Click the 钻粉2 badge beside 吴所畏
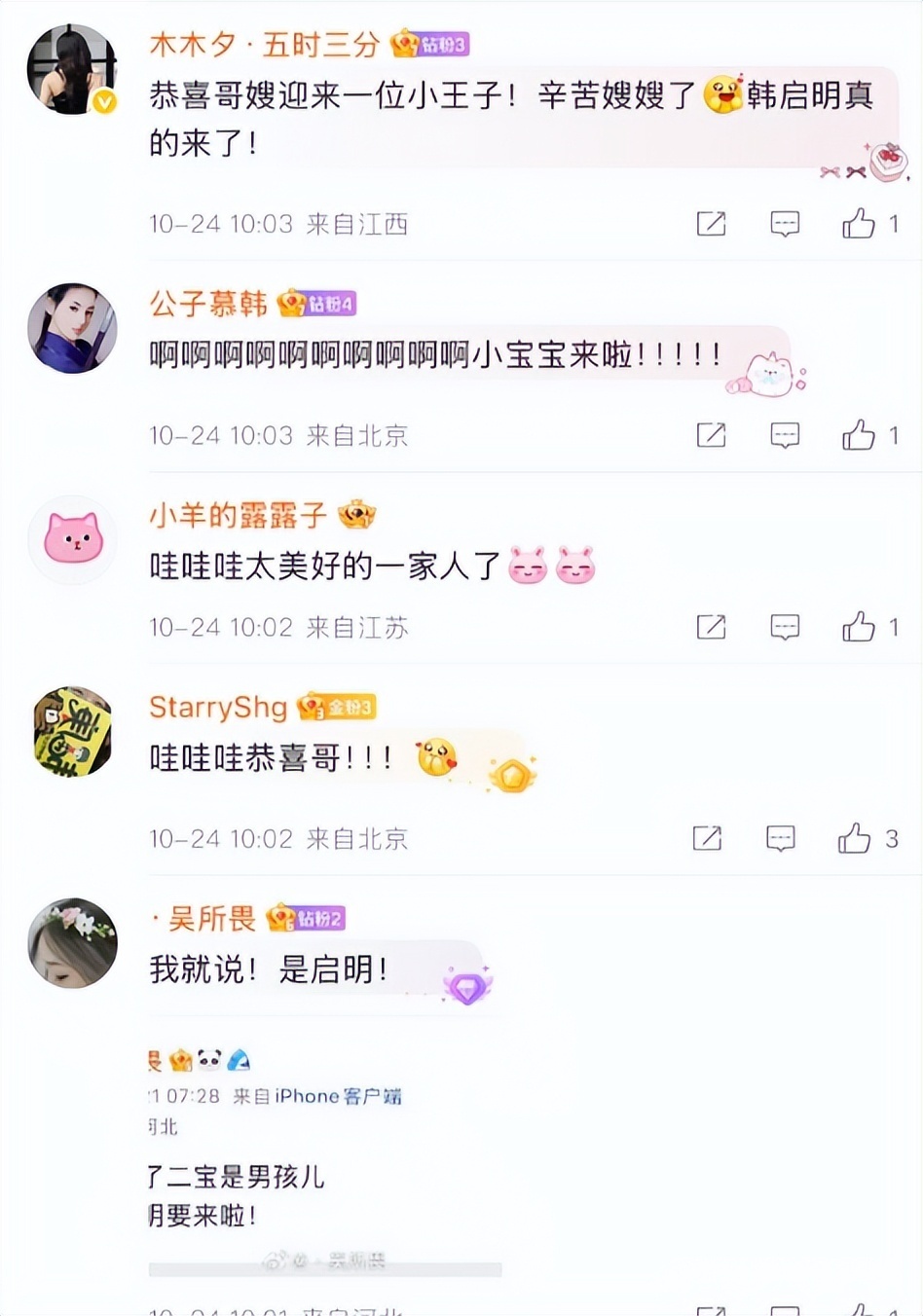Image resolution: width=923 pixels, height=1316 pixels. coord(307,917)
